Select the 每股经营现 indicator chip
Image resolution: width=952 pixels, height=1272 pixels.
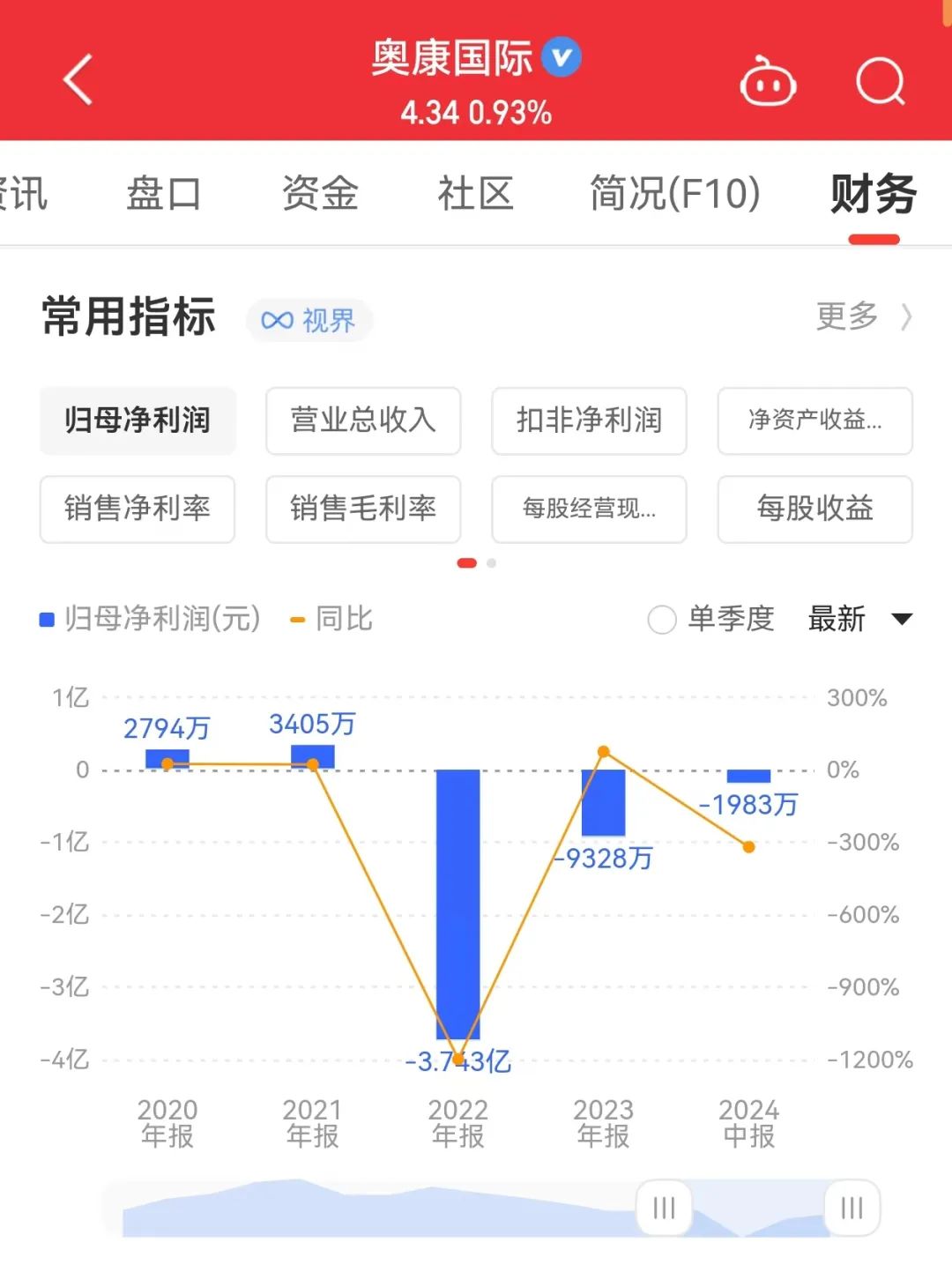[x=589, y=509]
